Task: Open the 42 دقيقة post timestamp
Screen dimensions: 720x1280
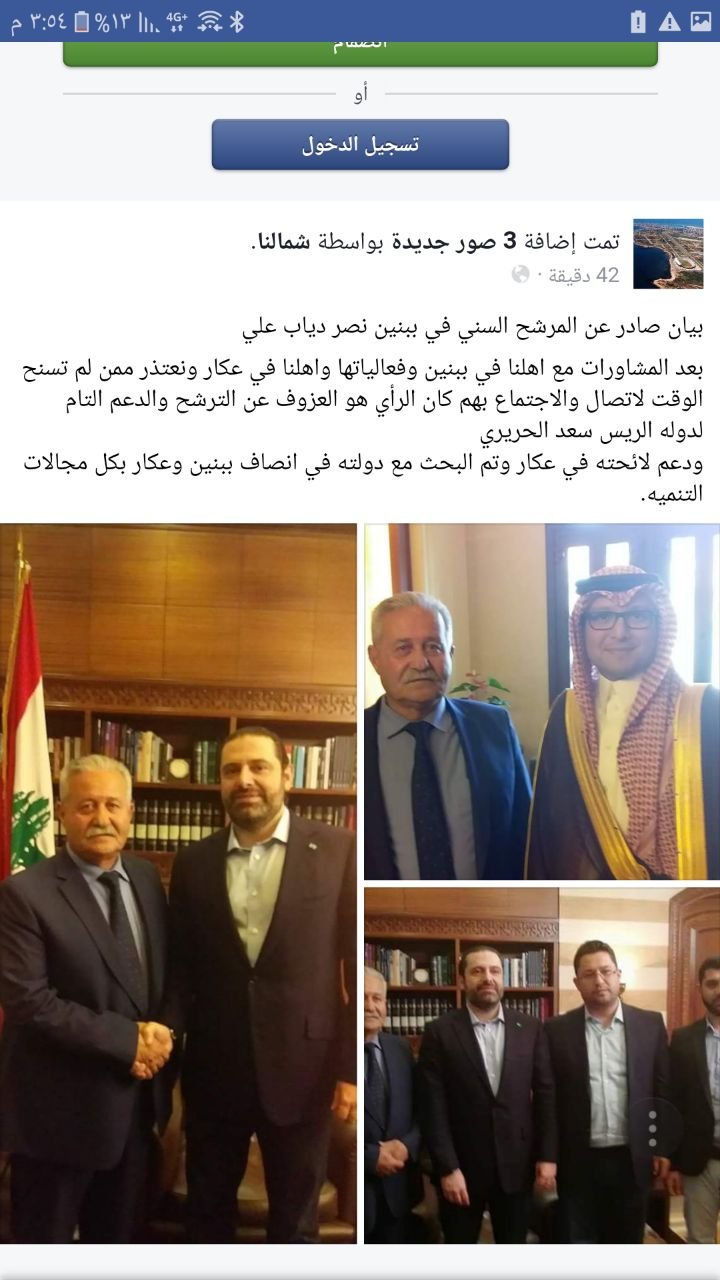Action: coord(594,275)
